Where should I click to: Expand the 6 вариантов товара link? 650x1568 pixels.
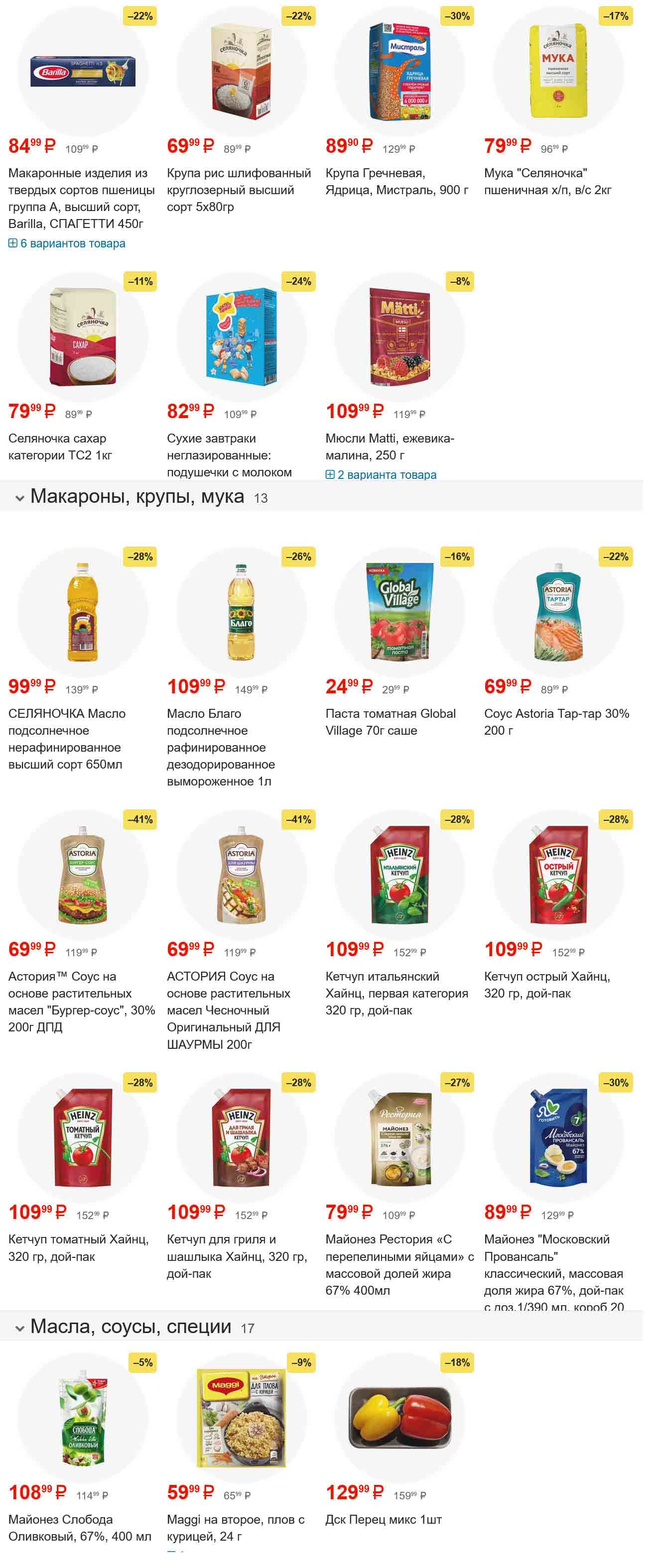pyautogui.click(x=73, y=243)
